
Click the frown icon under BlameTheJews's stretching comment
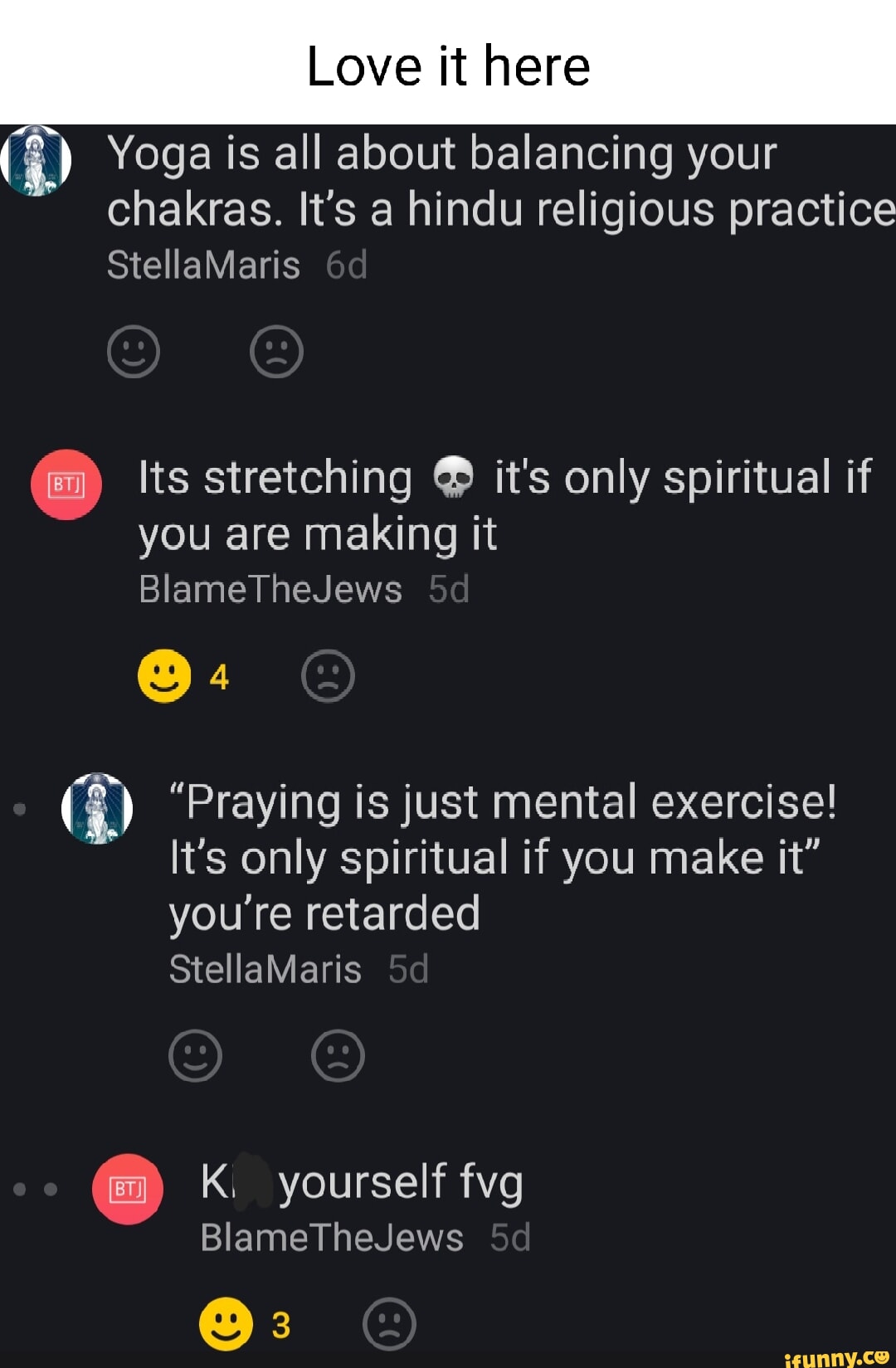click(x=328, y=677)
